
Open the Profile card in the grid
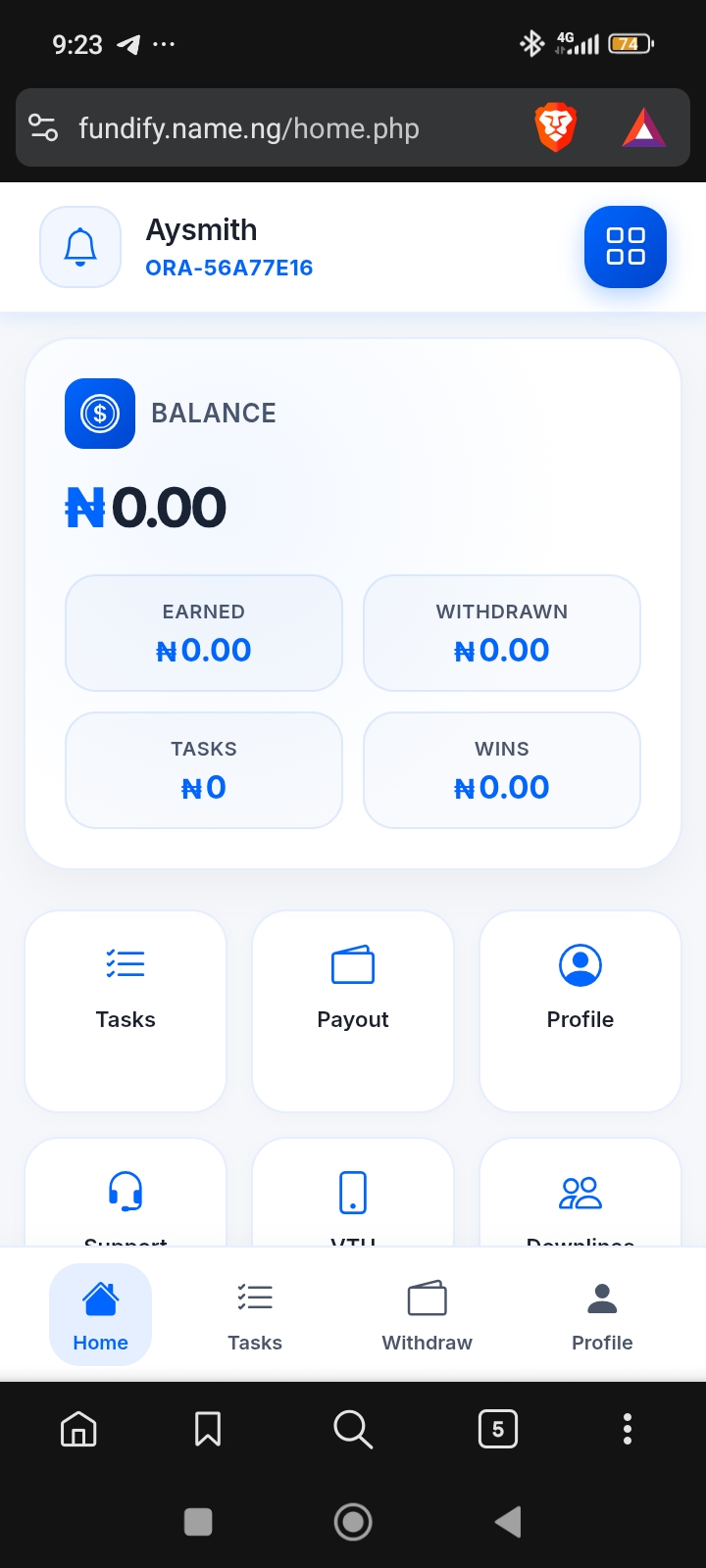point(580,1009)
